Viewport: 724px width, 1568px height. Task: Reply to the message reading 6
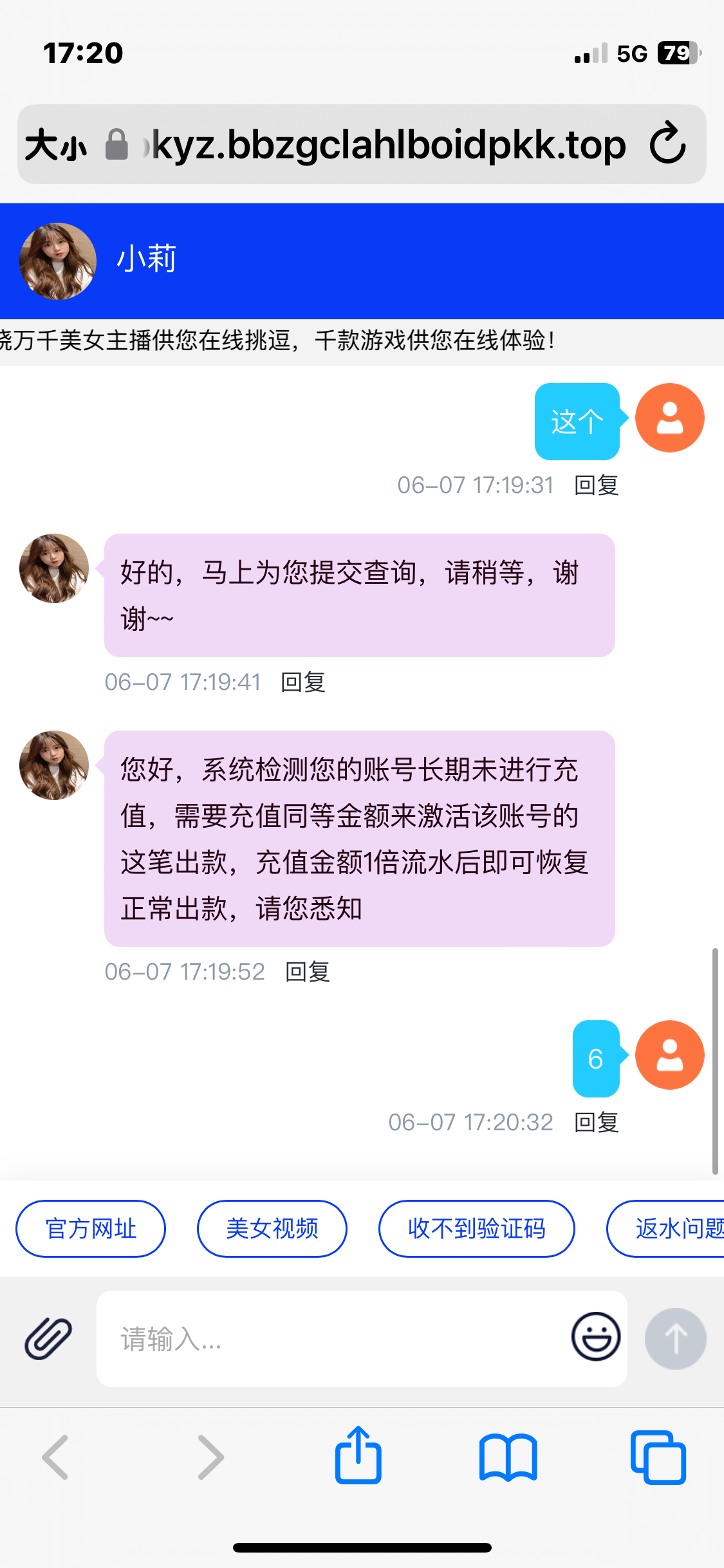pyautogui.click(x=596, y=1122)
